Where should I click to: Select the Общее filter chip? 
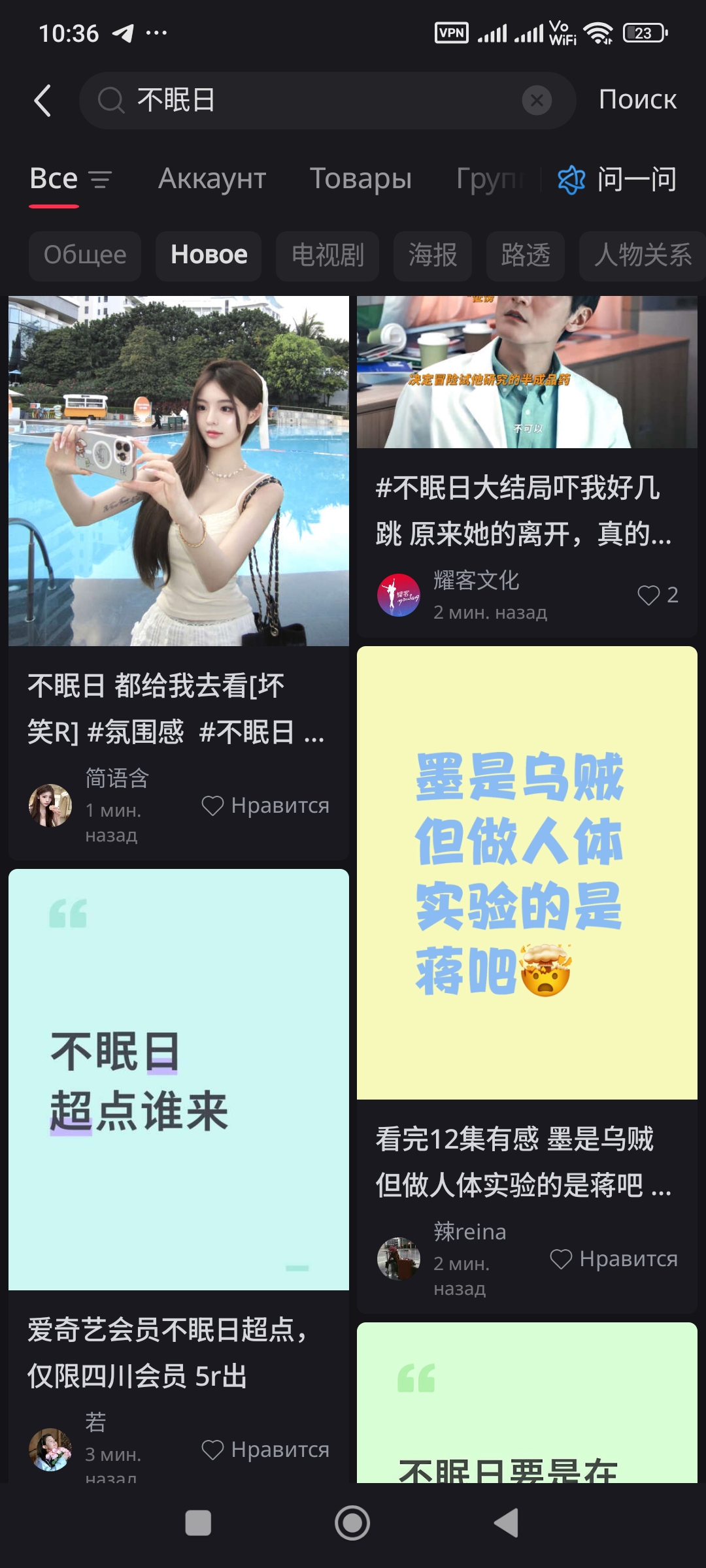click(x=85, y=255)
